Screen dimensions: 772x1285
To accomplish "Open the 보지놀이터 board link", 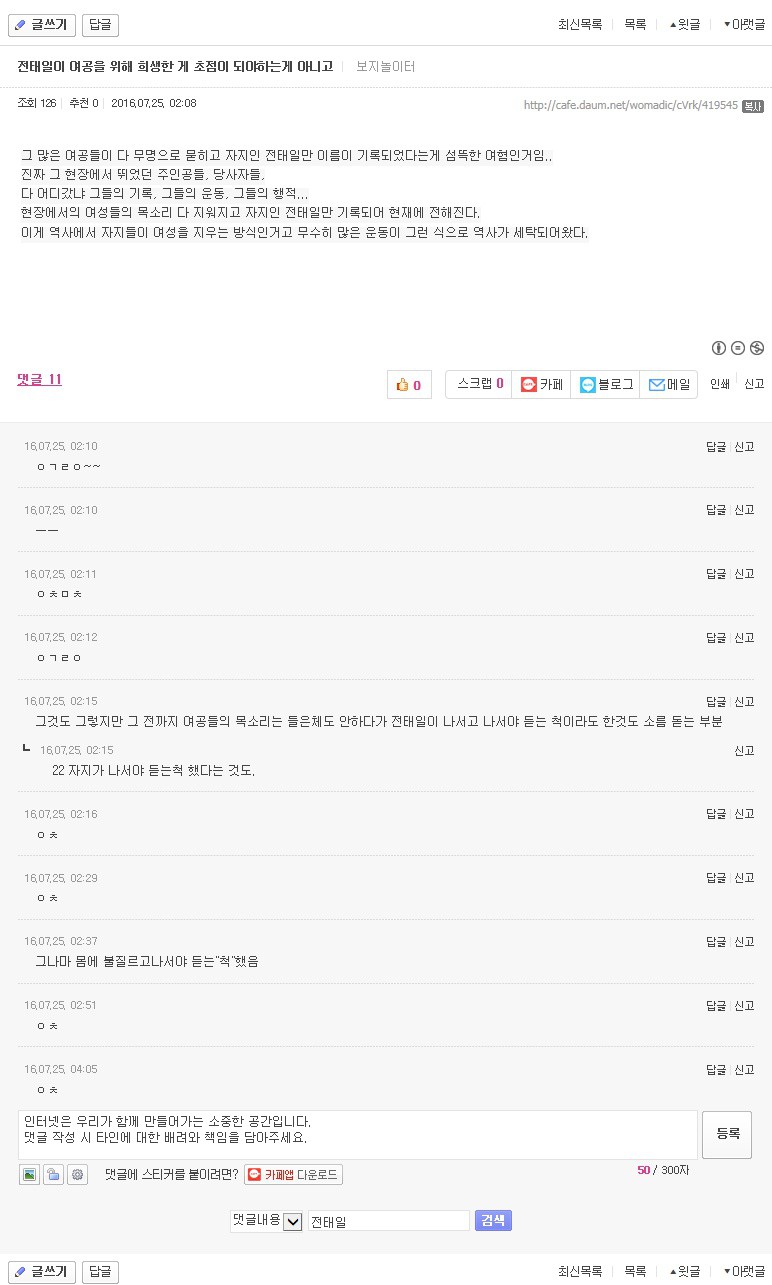I will (385, 67).
